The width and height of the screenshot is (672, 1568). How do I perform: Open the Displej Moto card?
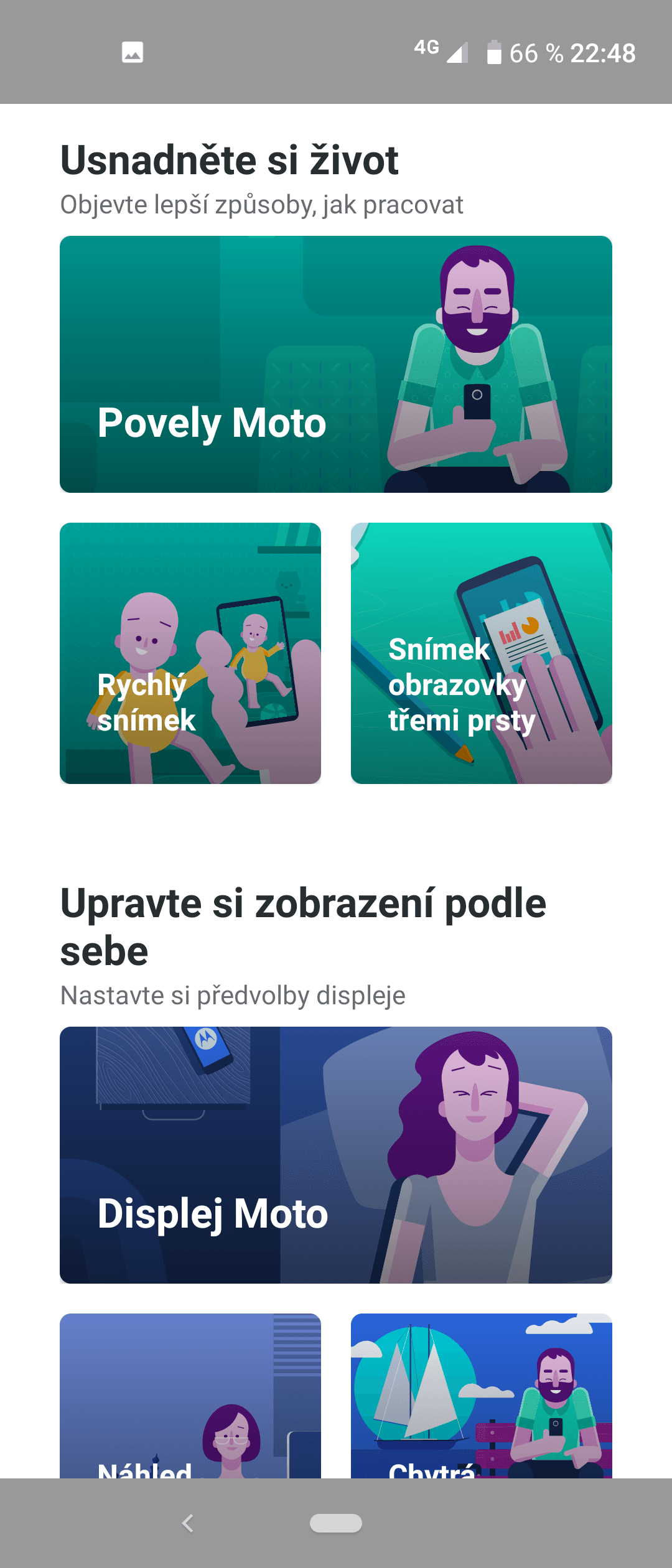click(336, 1155)
